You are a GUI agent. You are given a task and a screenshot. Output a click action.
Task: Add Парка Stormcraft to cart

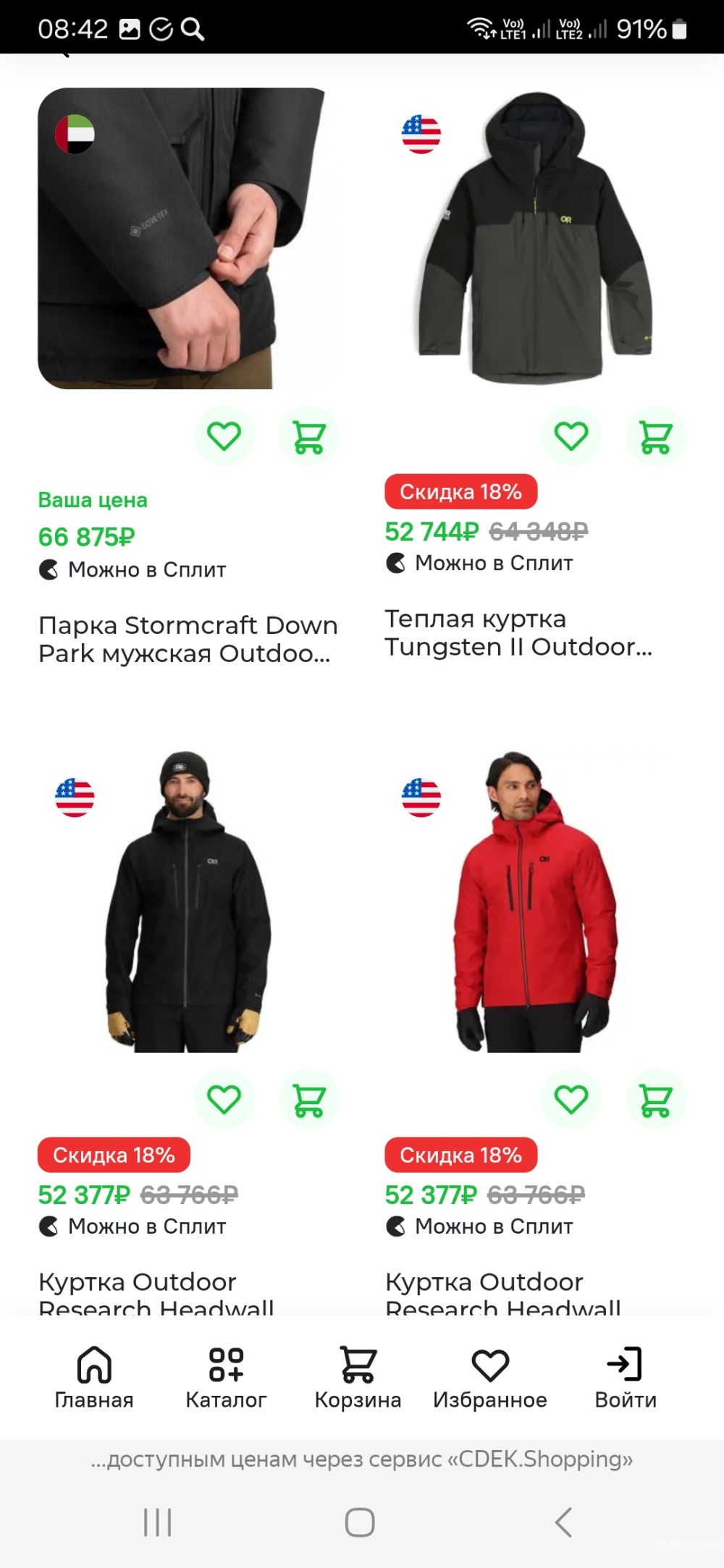(x=309, y=434)
